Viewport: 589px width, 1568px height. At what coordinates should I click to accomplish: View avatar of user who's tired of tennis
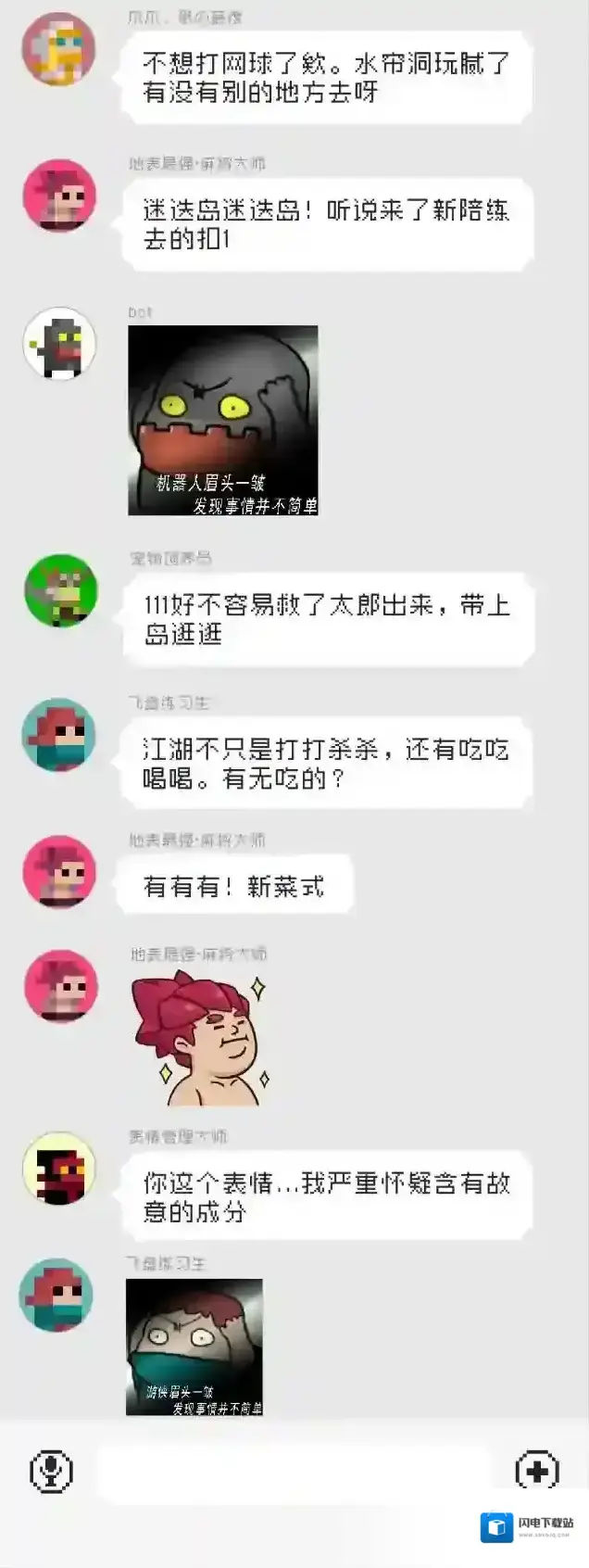[x=59, y=48]
